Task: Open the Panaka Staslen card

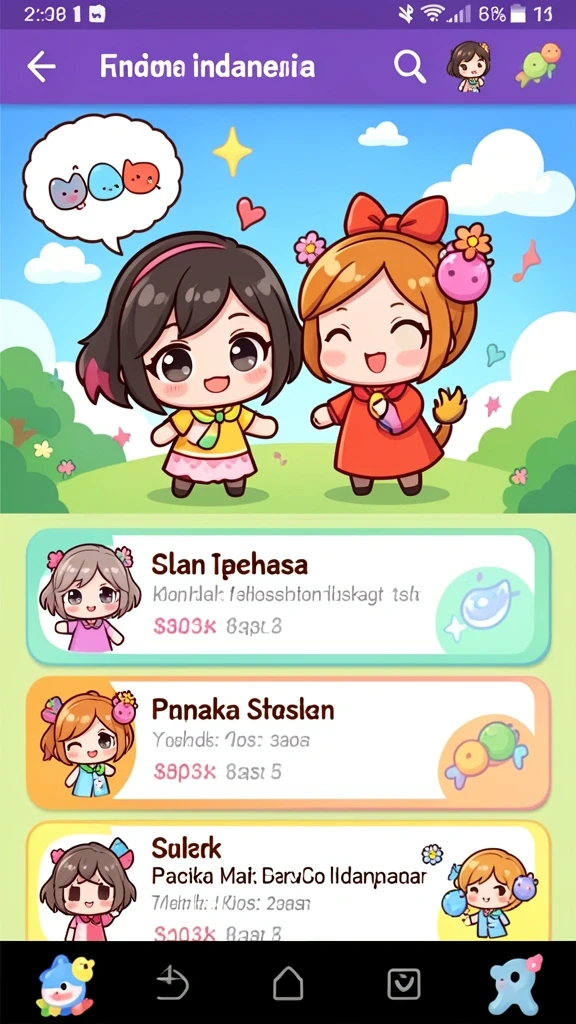Action: (x=288, y=743)
